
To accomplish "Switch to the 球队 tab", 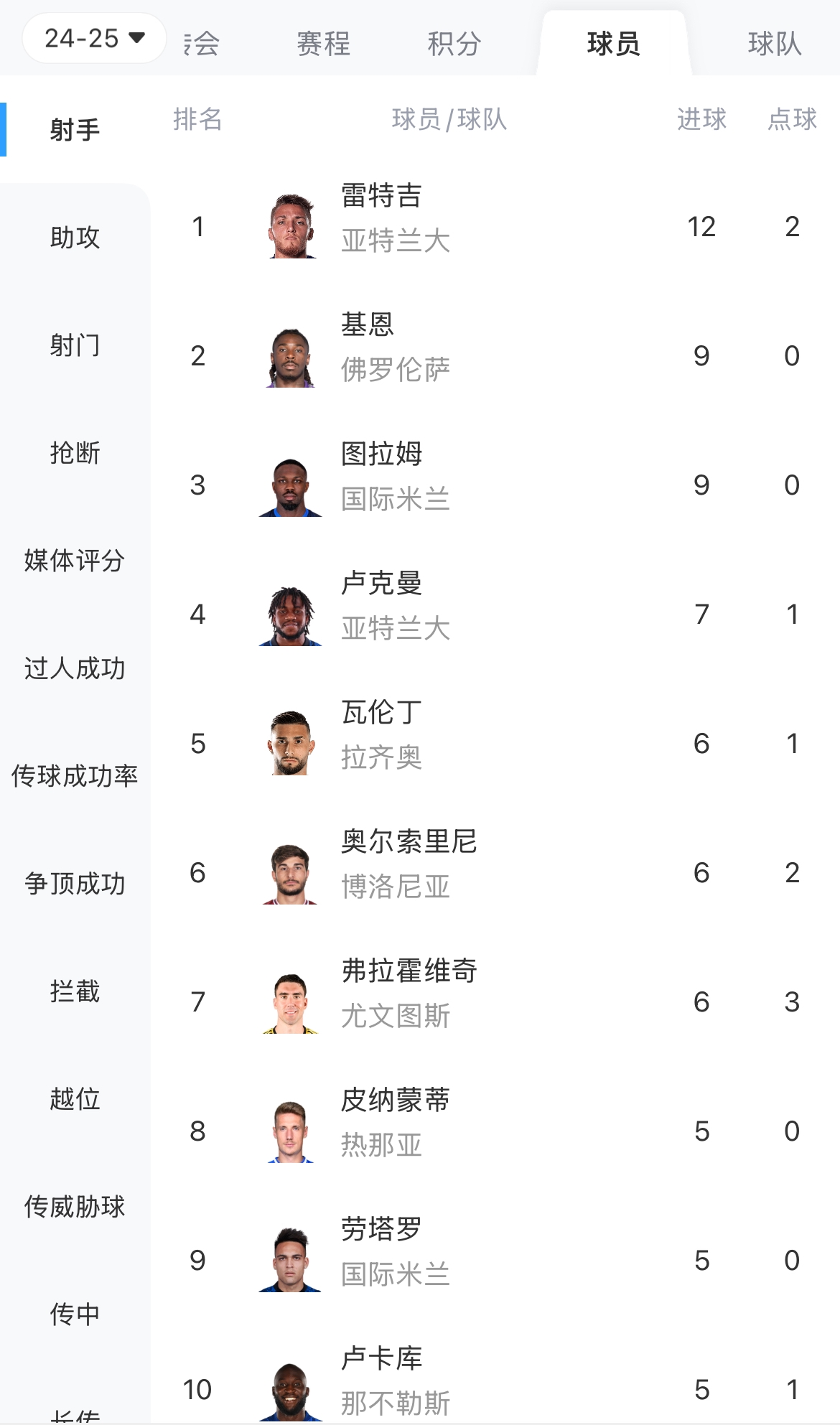I will 774,44.
